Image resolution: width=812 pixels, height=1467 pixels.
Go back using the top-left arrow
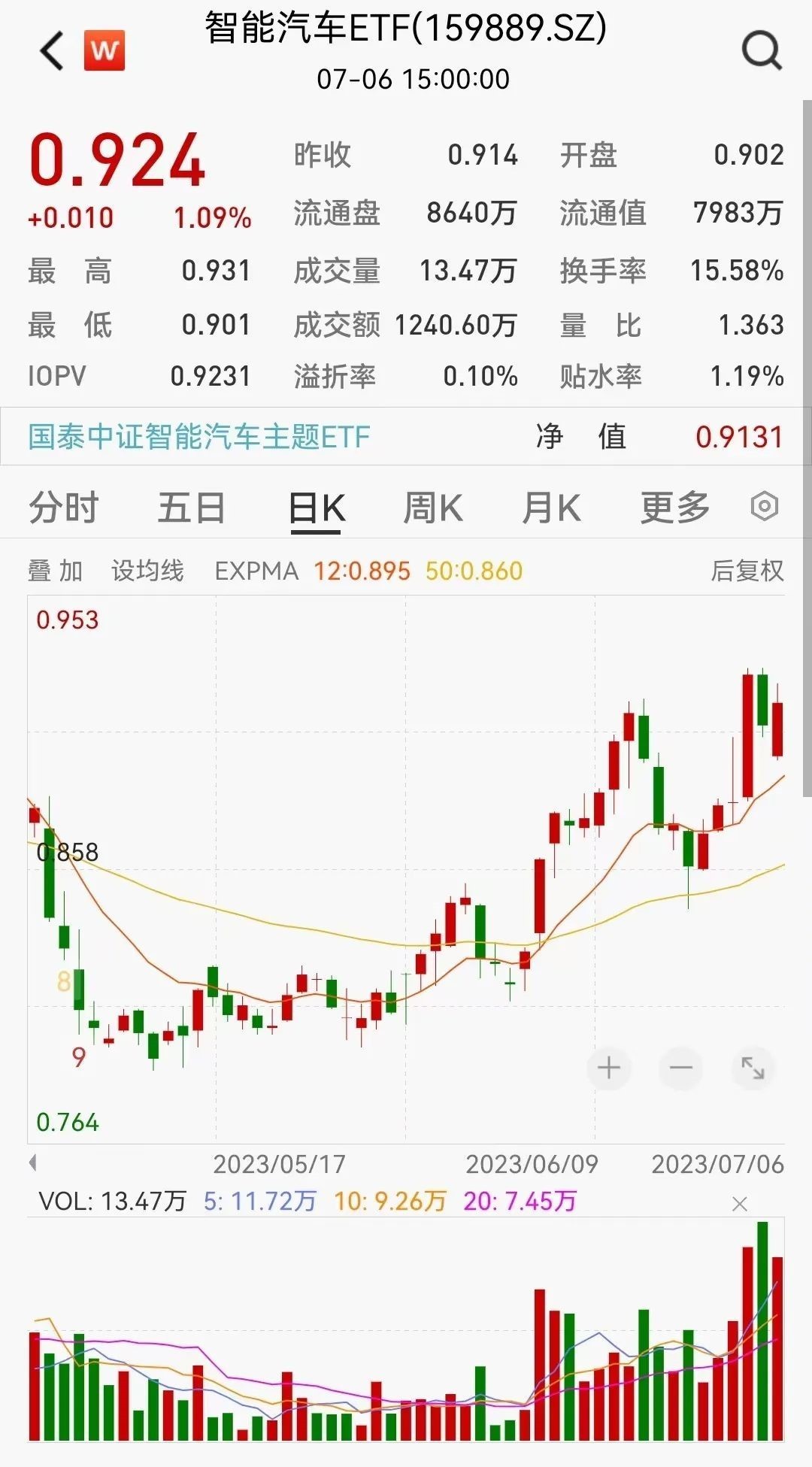[52, 51]
